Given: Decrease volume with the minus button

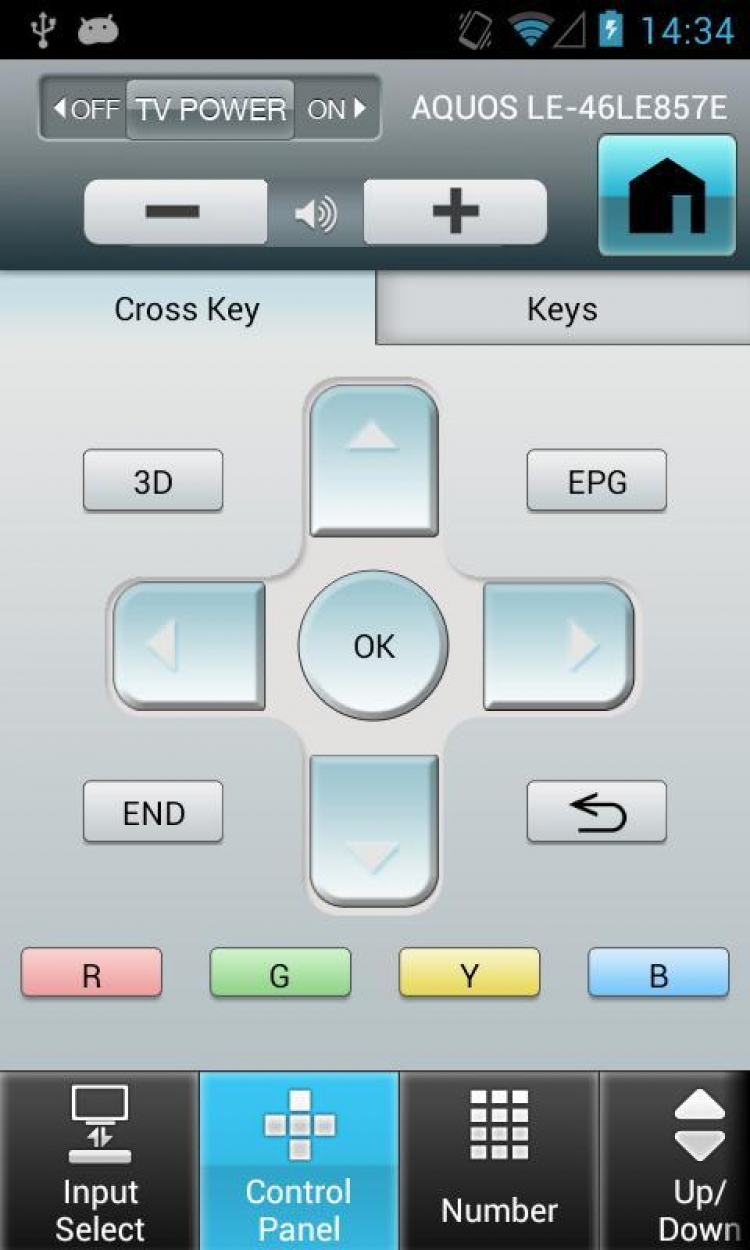Looking at the screenshot, I should click(x=174, y=212).
